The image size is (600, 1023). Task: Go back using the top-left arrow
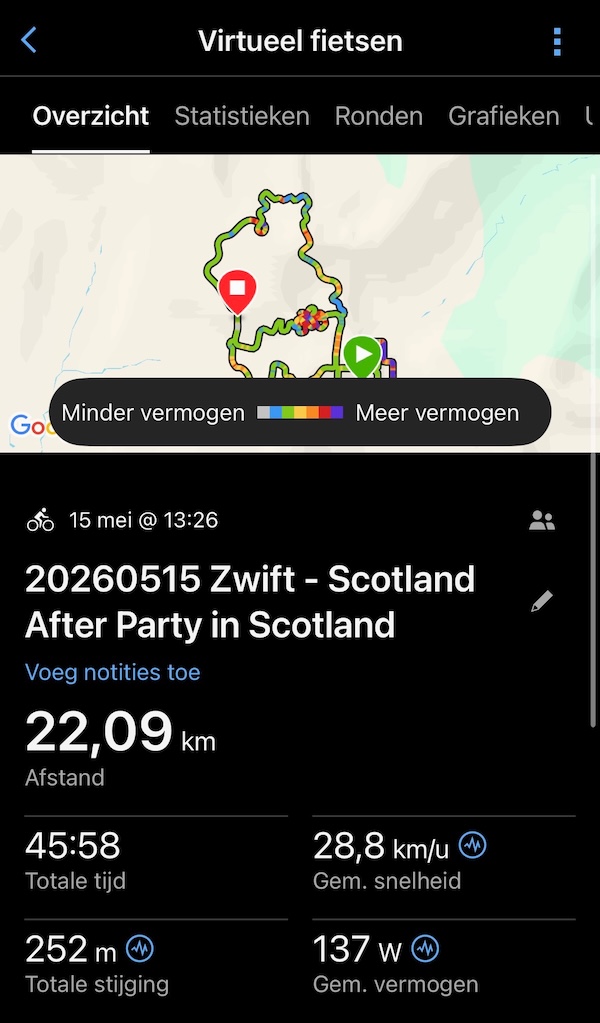point(29,40)
